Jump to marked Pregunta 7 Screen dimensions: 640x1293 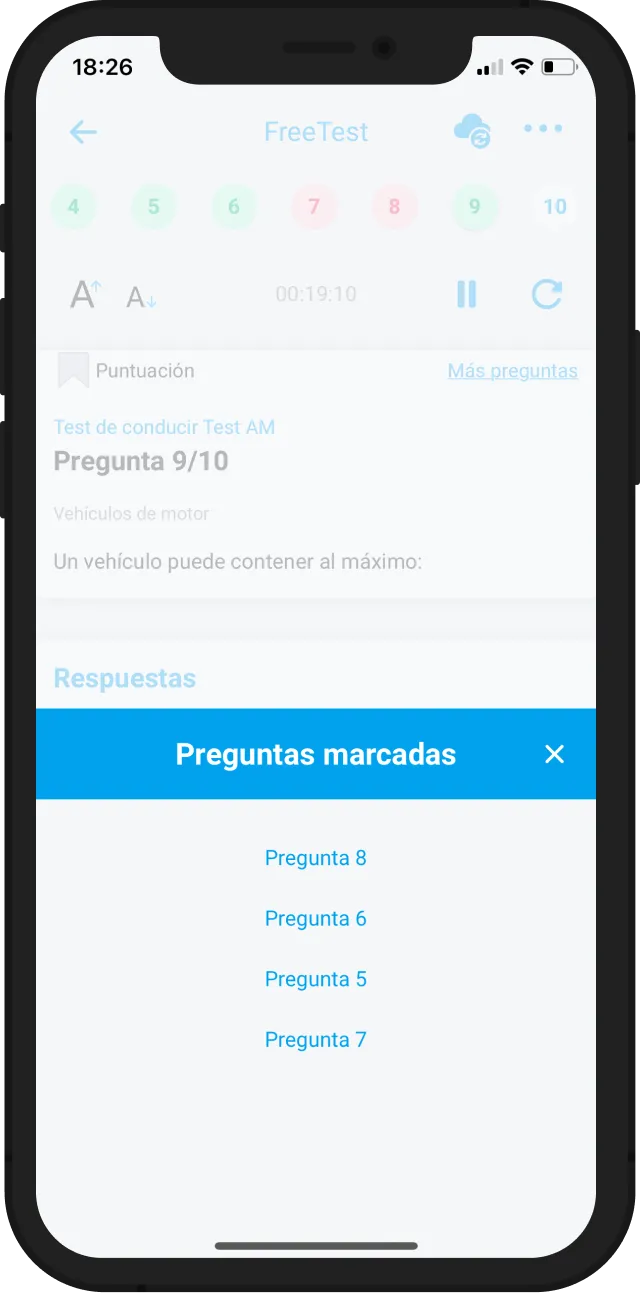coord(316,1040)
